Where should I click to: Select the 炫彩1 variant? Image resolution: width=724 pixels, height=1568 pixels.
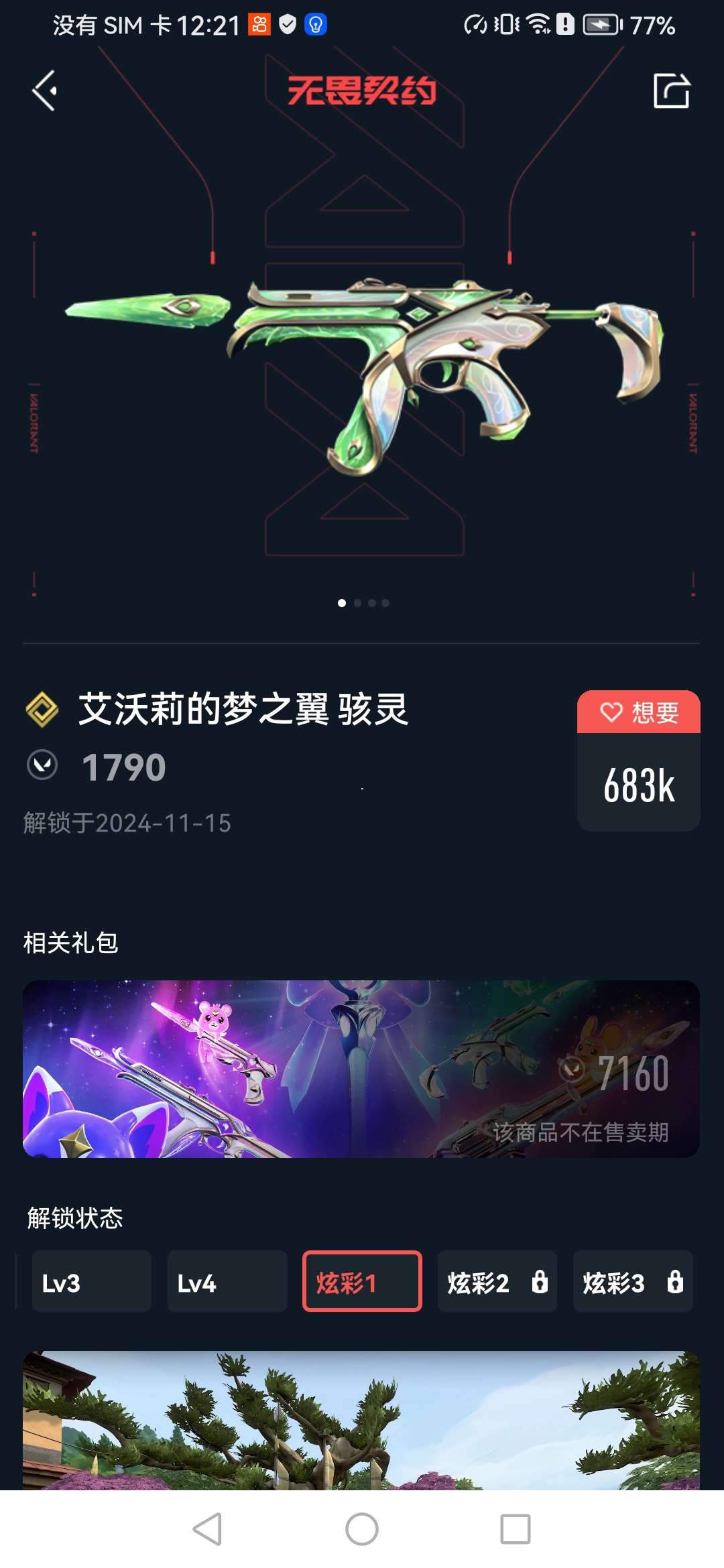362,1282
